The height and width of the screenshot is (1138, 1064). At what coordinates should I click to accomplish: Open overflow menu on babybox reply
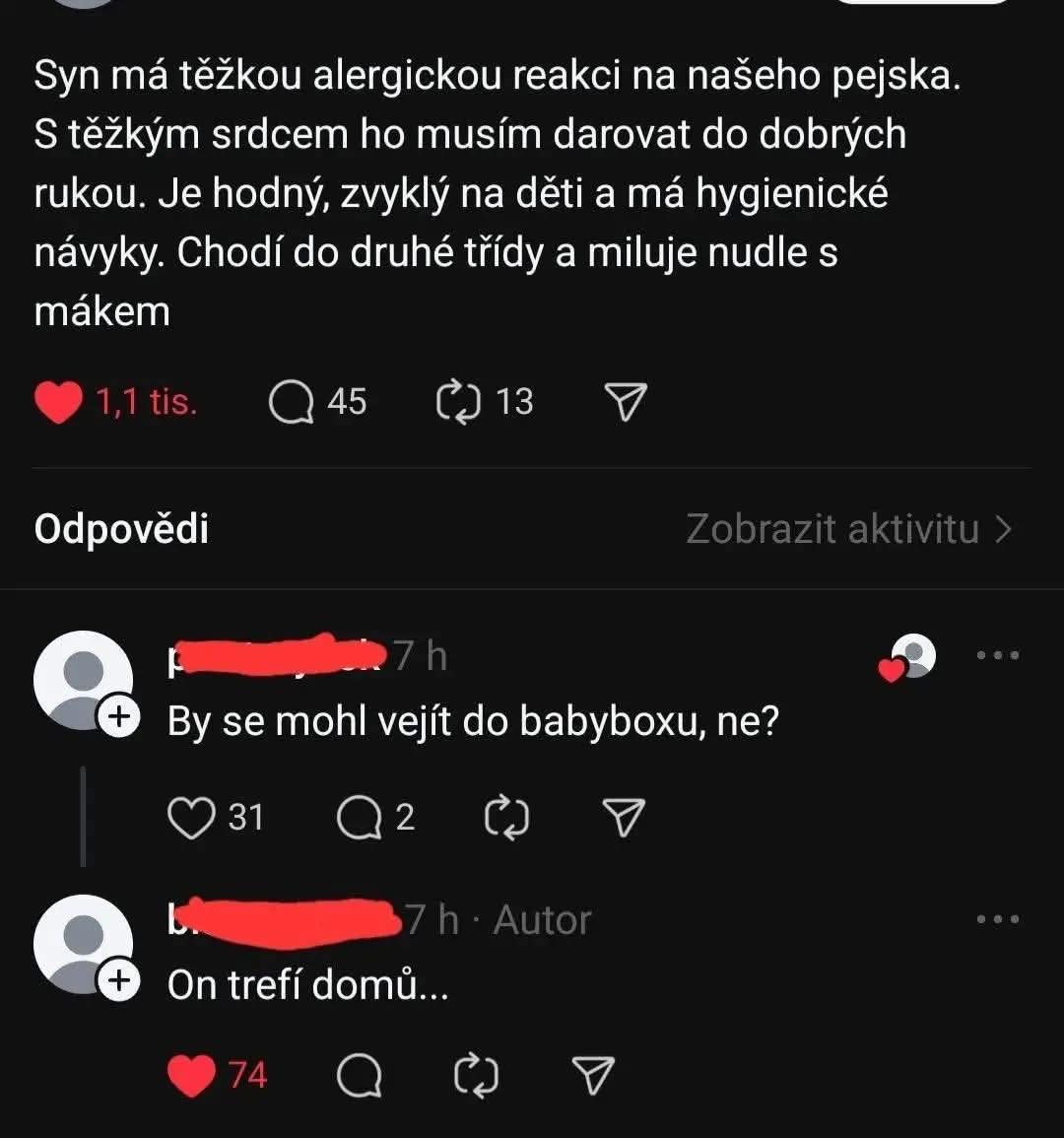[x=998, y=655]
